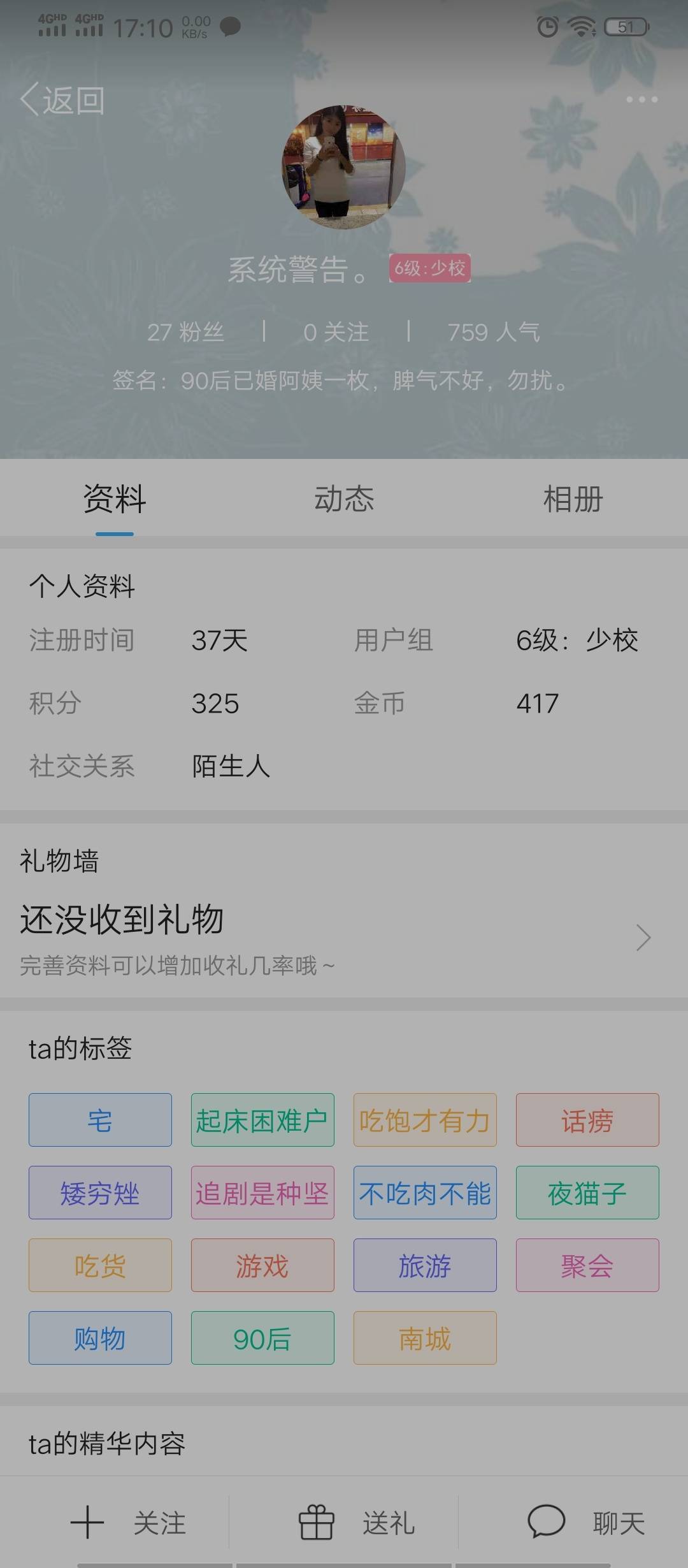The height and width of the screenshot is (1568, 688).
Task: Tap the 旅游 tag
Action: (425, 1265)
